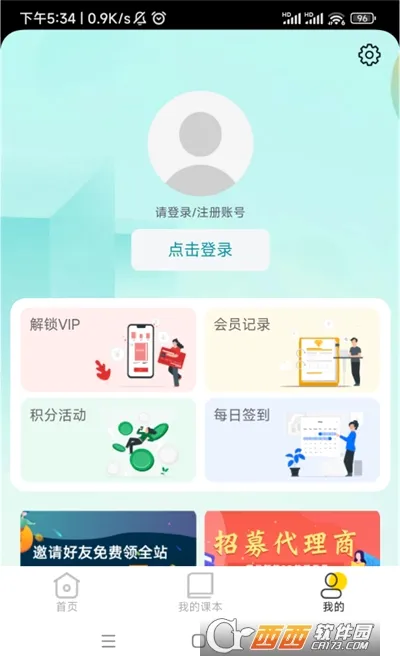The image size is (400, 666).
Task: Select the 我的 tab
Action: (x=333, y=593)
